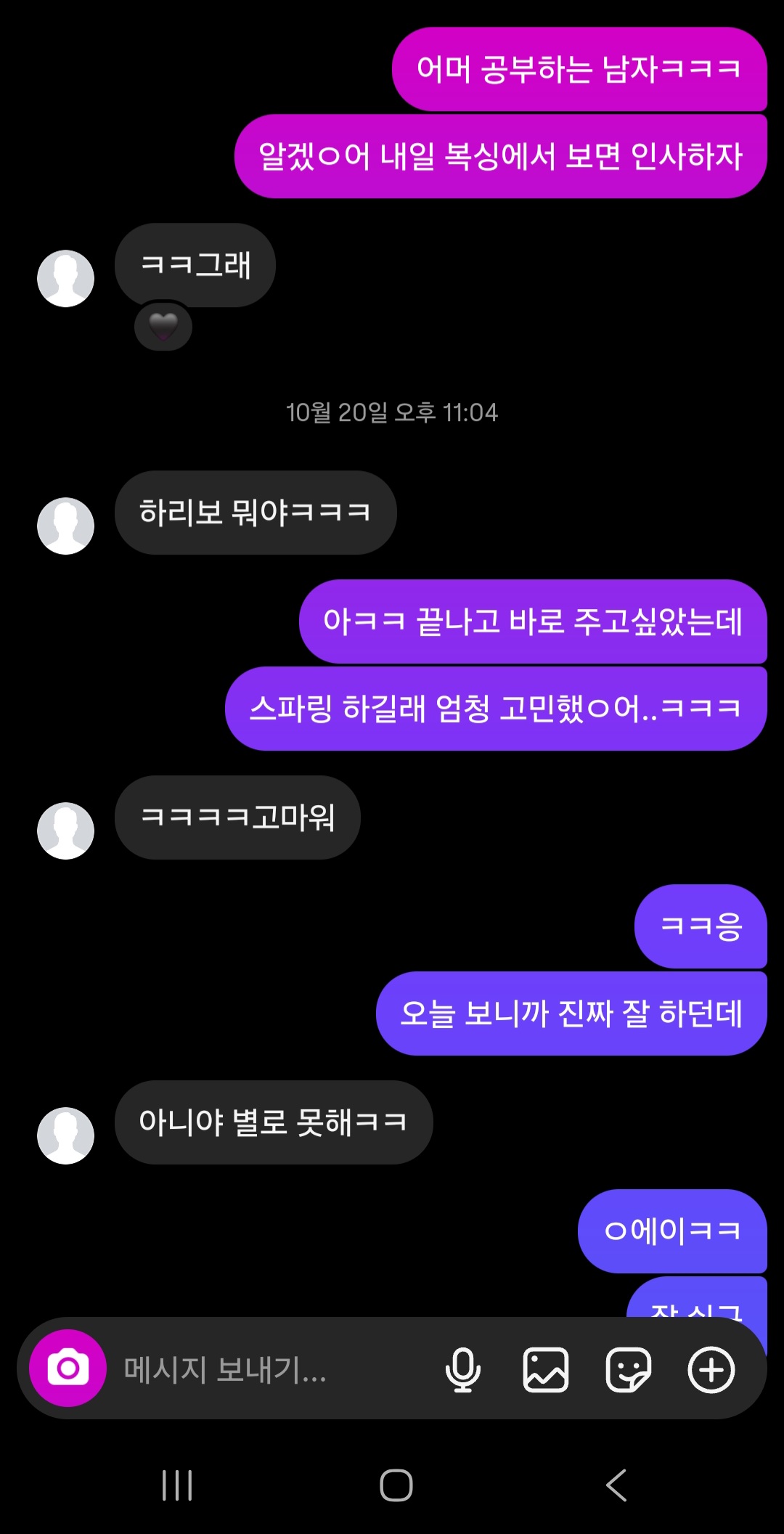Open the sticker picker

coord(628,1370)
